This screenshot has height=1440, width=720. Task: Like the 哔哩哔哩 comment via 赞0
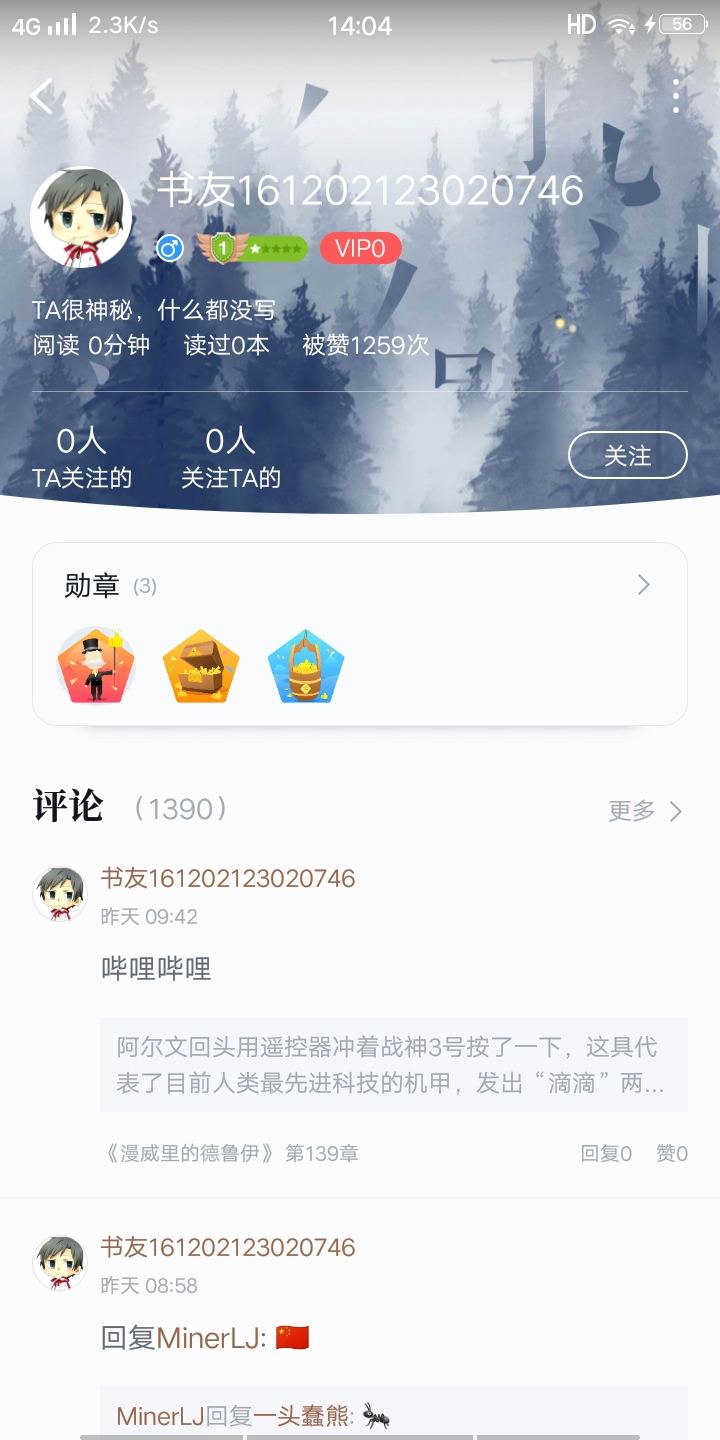(x=671, y=1153)
